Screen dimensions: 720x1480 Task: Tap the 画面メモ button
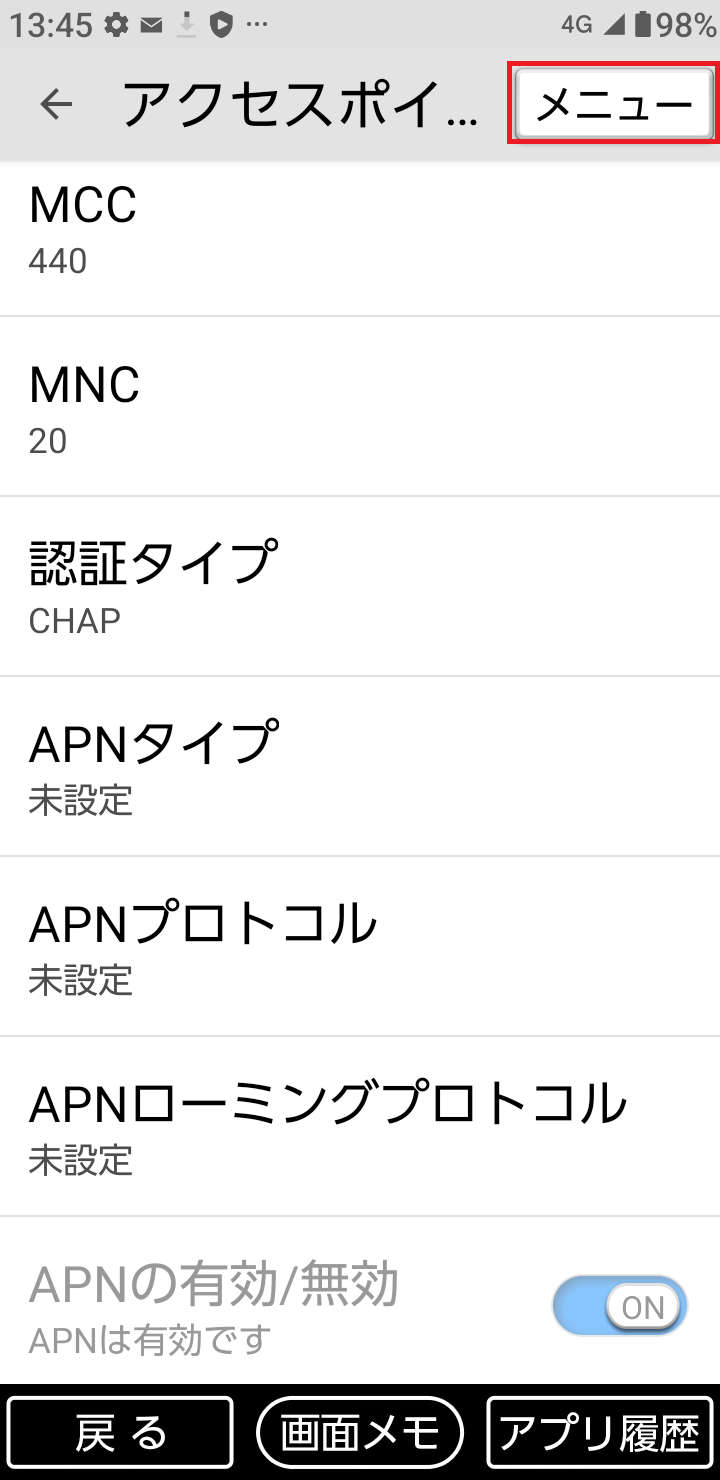360,1432
